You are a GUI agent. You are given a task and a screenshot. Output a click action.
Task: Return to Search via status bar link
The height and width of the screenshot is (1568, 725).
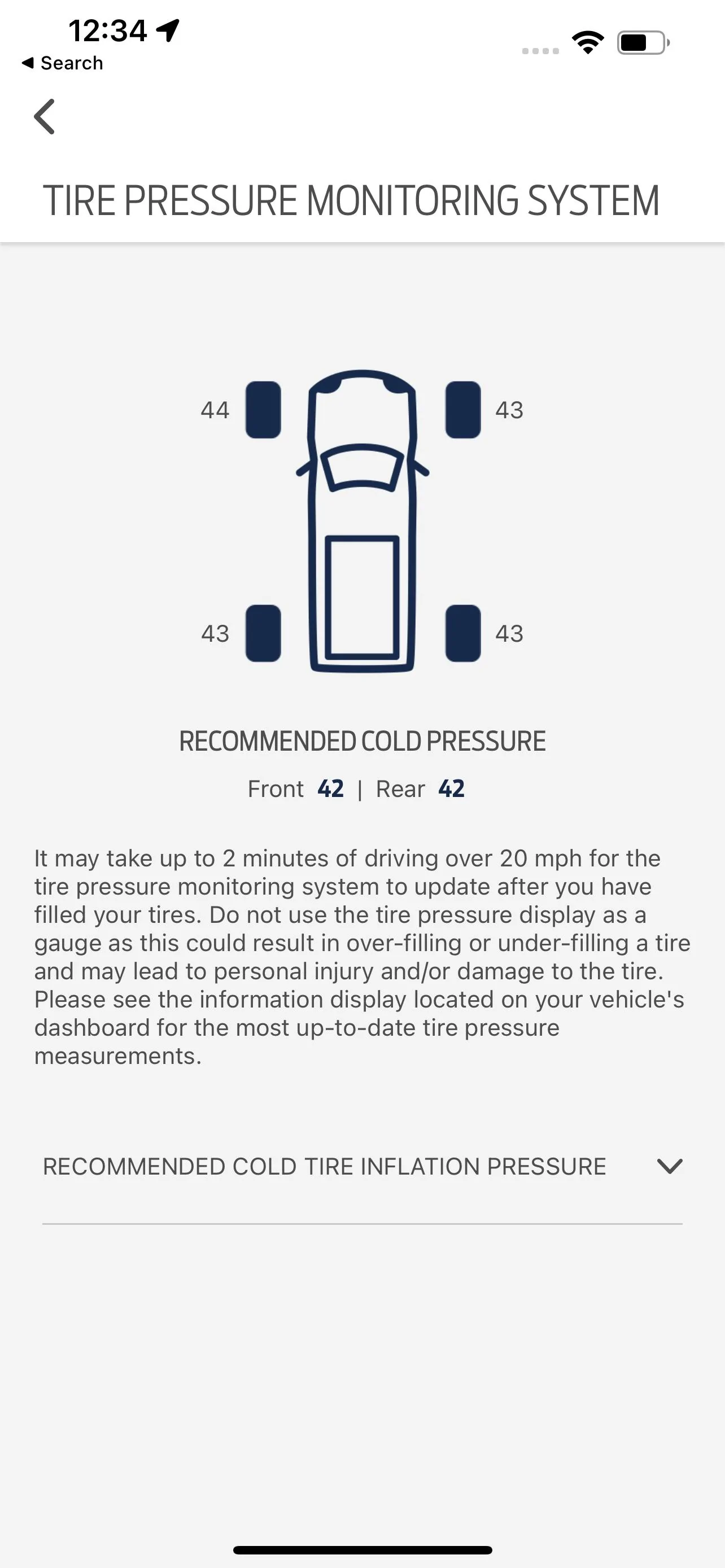(x=62, y=63)
